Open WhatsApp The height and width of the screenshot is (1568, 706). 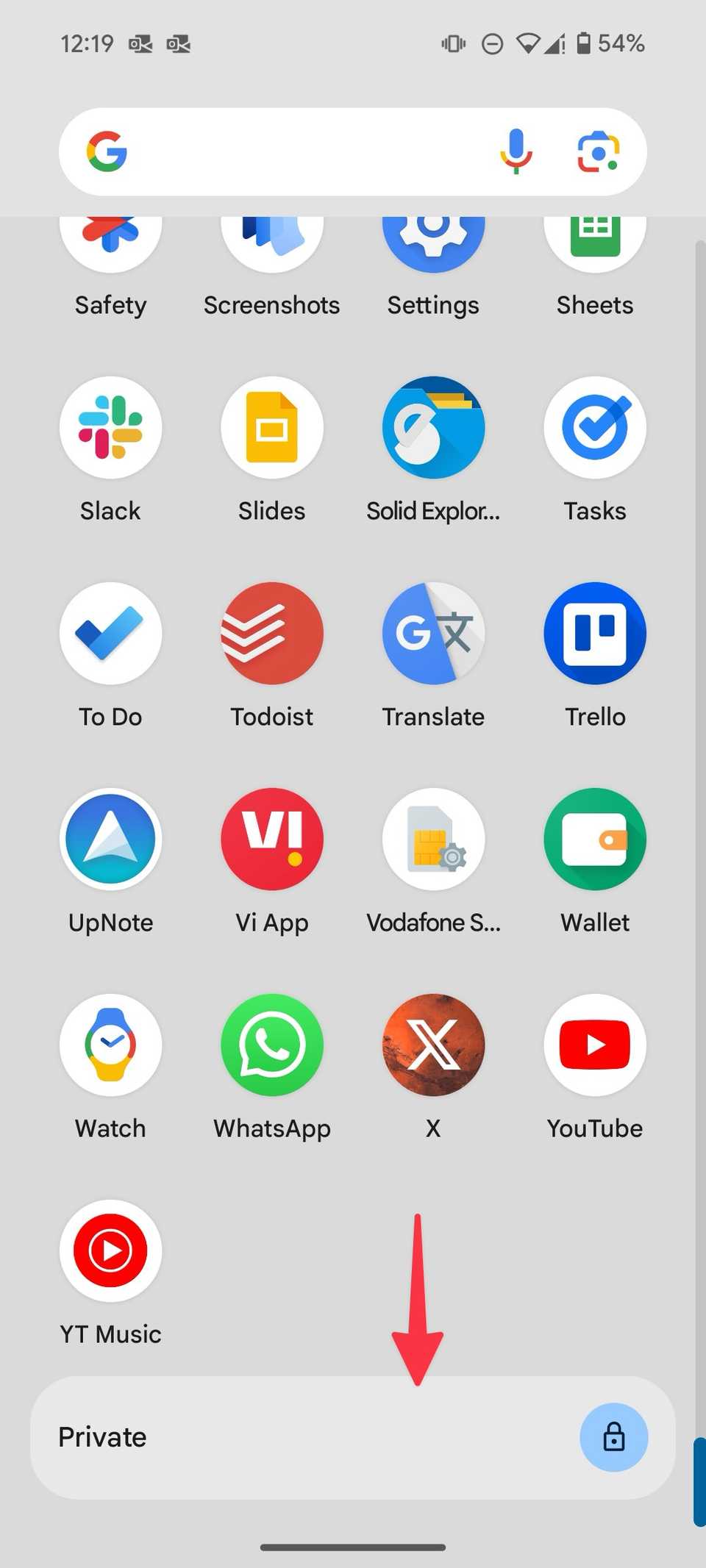(271, 1045)
